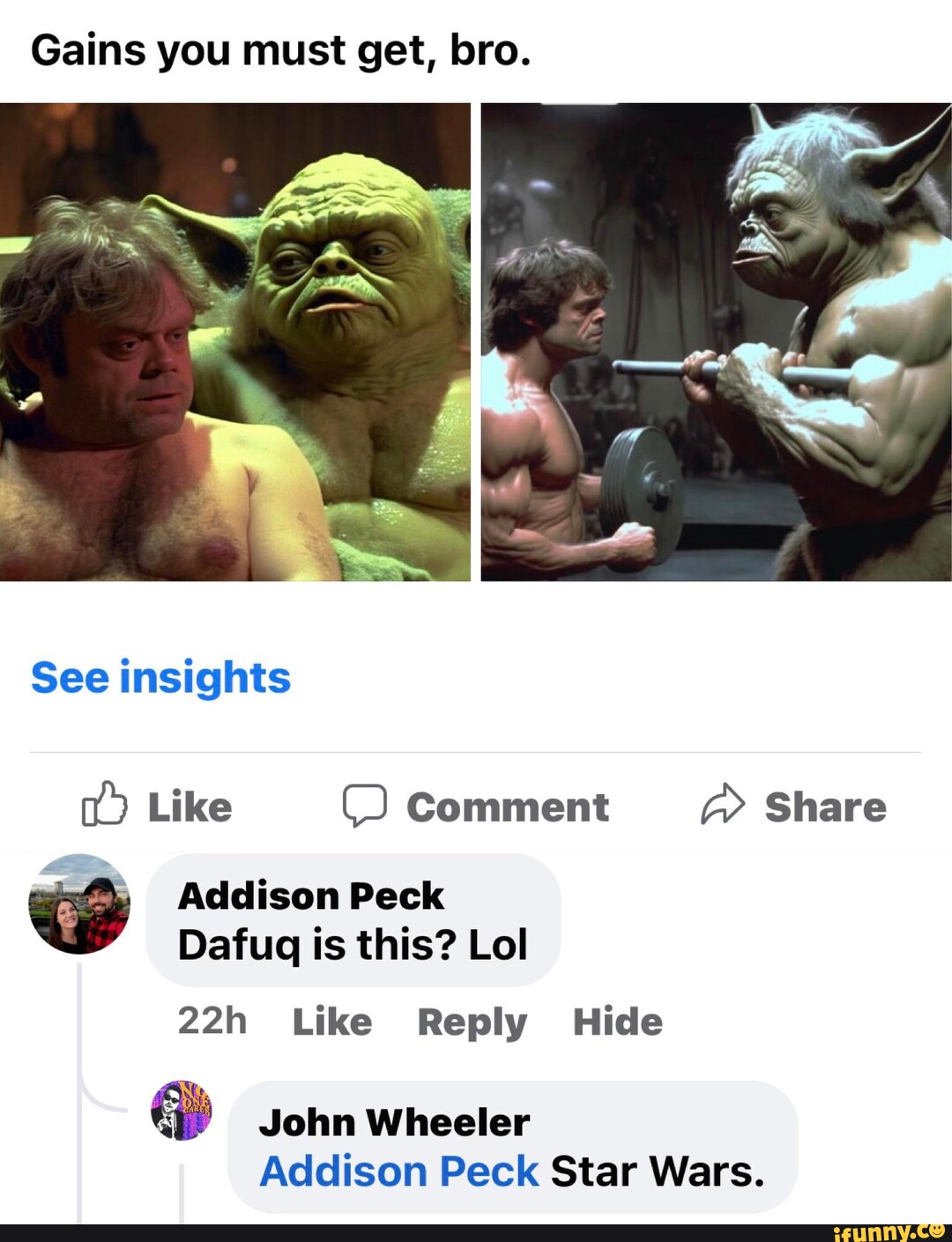Like this post

[x=158, y=806]
